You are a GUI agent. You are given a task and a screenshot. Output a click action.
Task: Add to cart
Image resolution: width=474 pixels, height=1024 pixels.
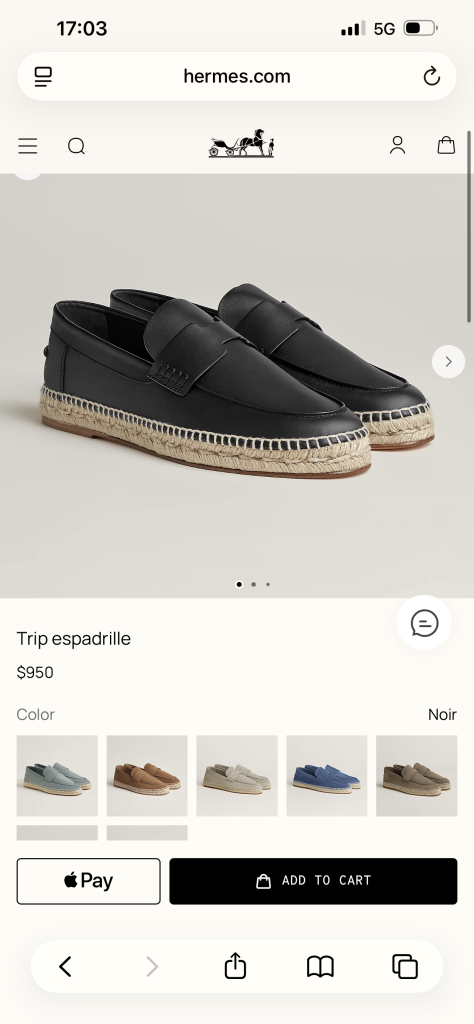[x=313, y=881]
